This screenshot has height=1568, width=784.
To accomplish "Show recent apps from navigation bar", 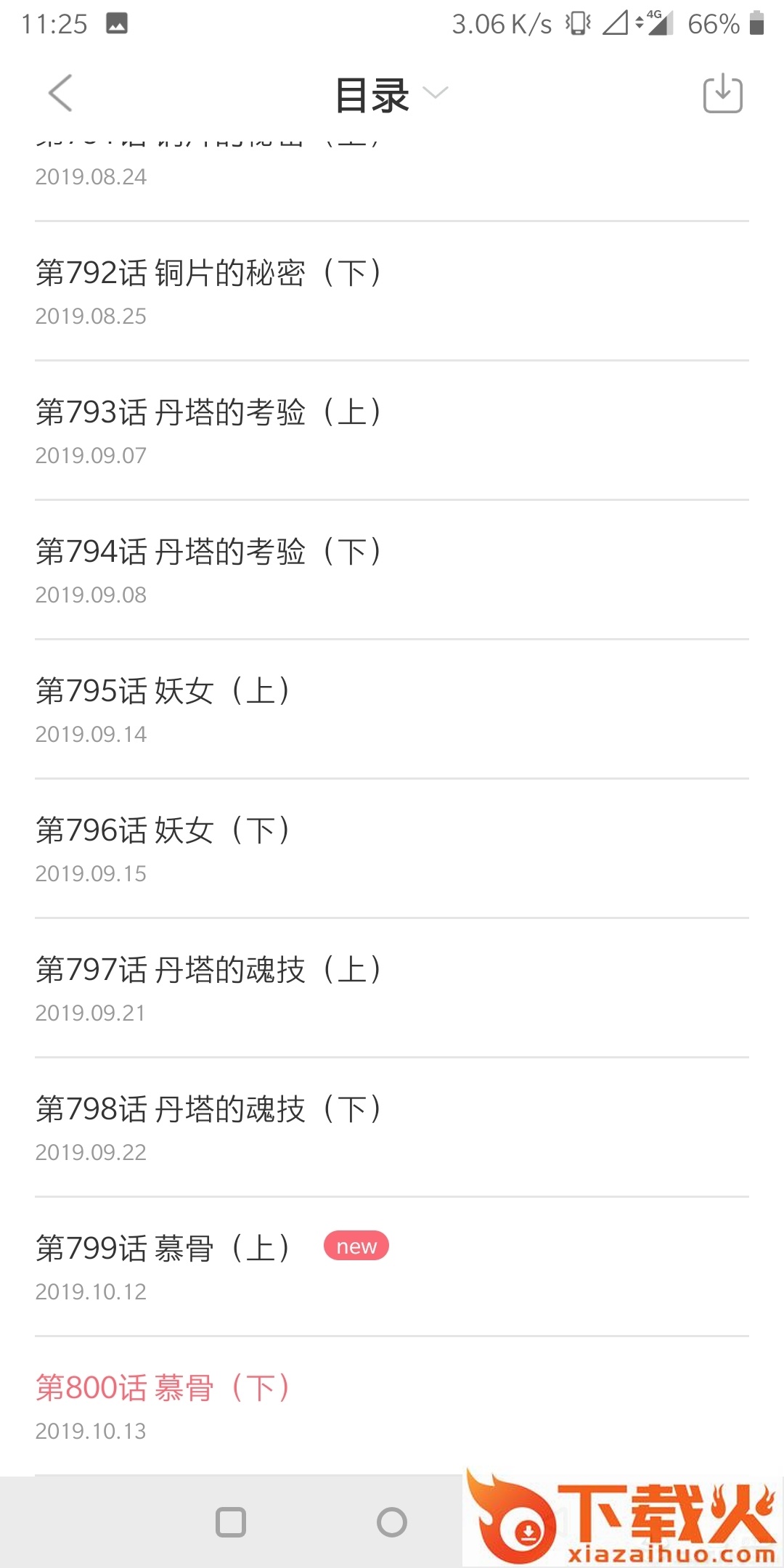I will coord(231,1522).
